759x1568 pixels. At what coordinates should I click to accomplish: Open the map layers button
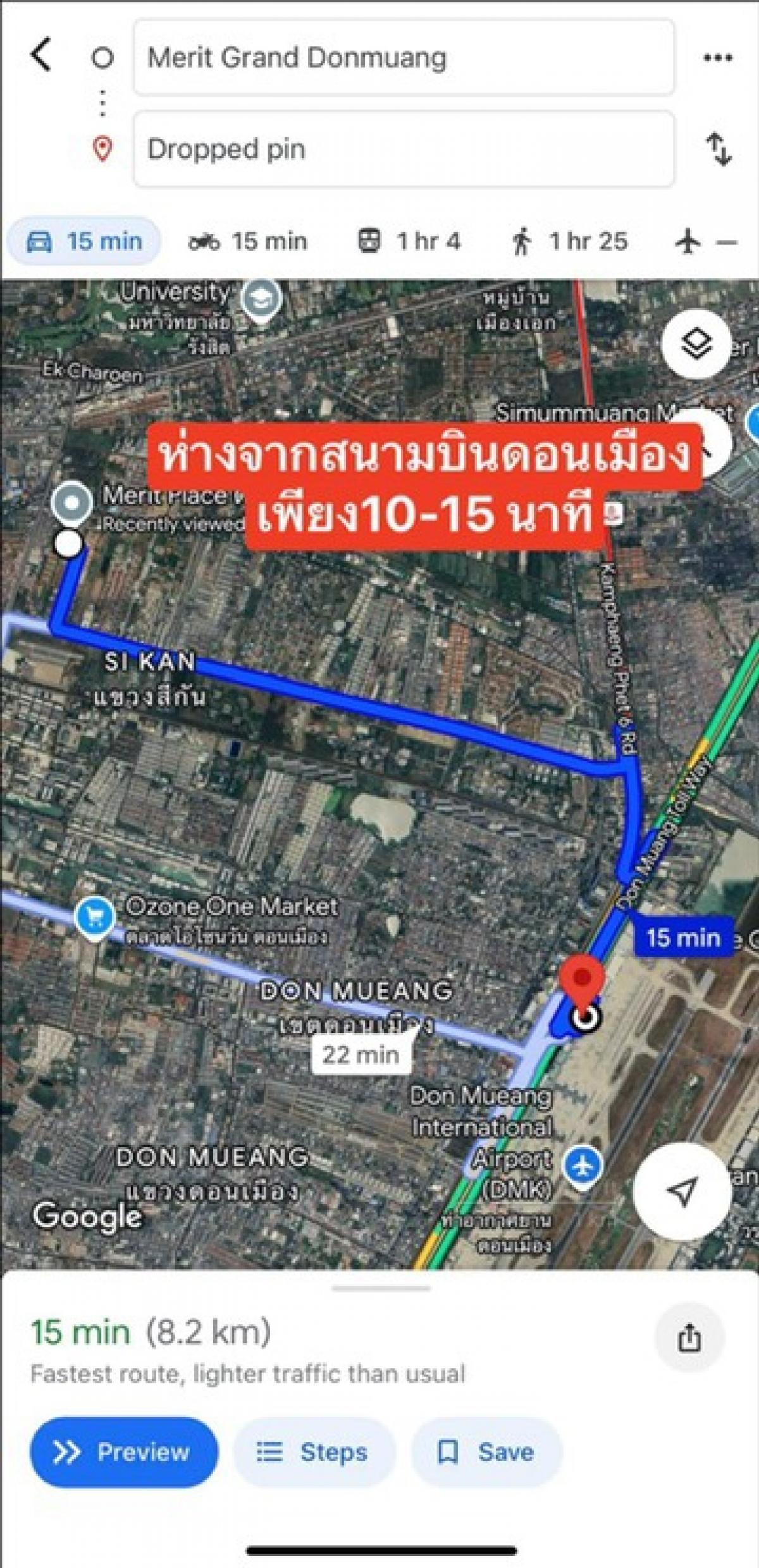[x=696, y=344]
